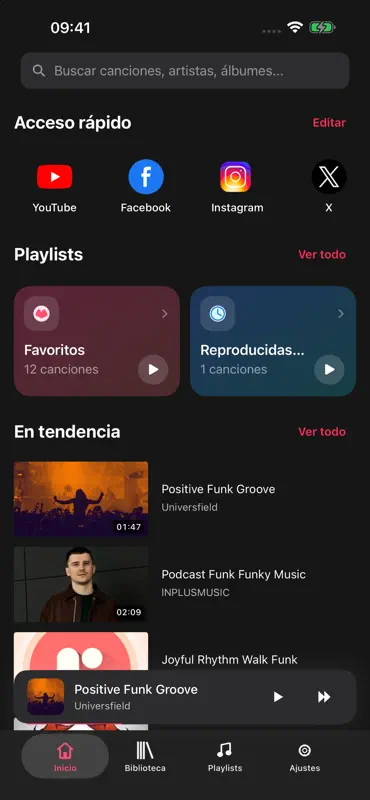See all En tendencia tracks
This screenshot has width=370, height=800.
point(322,432)
